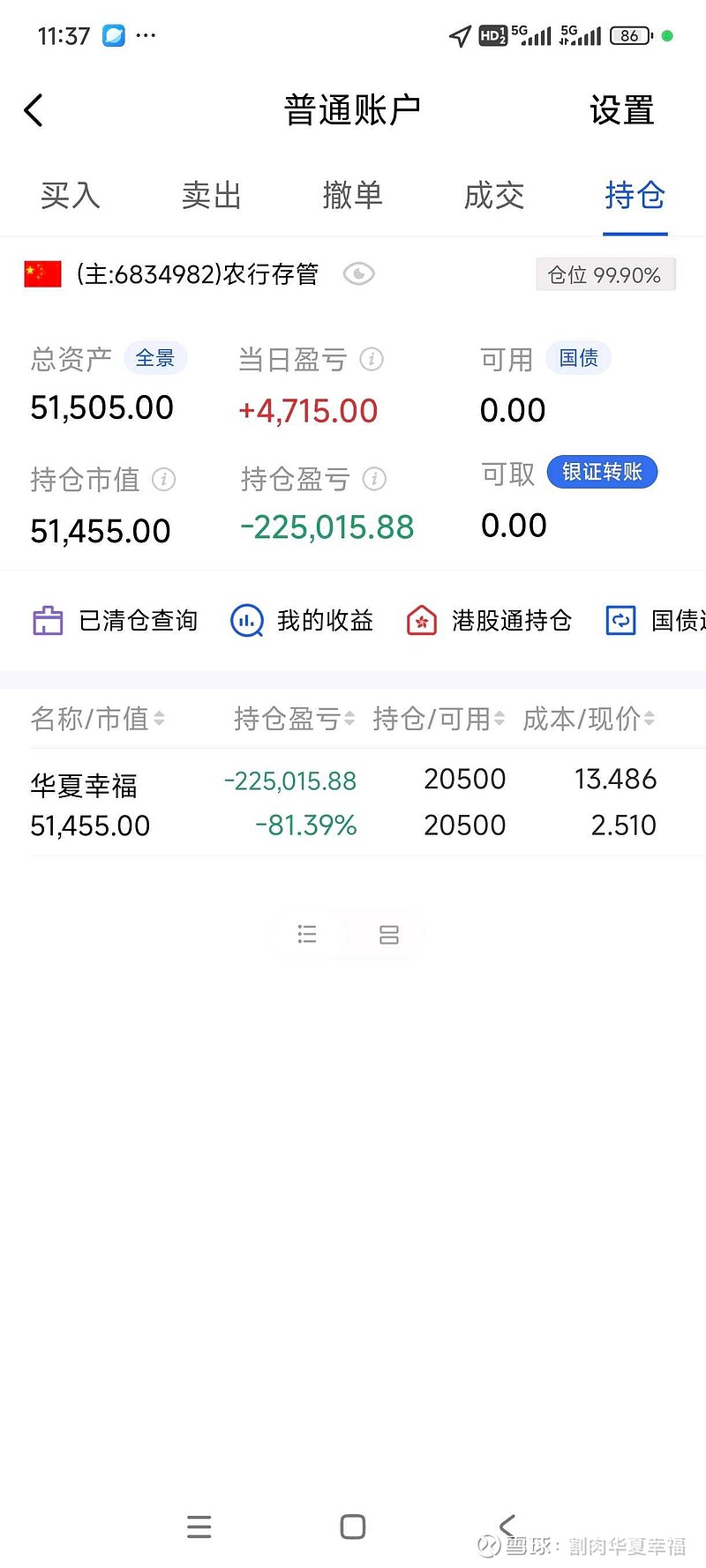Viewport: 706px width, 1568px height.
Task: Go back using the top-left arrow
Action: coord(34,110)
